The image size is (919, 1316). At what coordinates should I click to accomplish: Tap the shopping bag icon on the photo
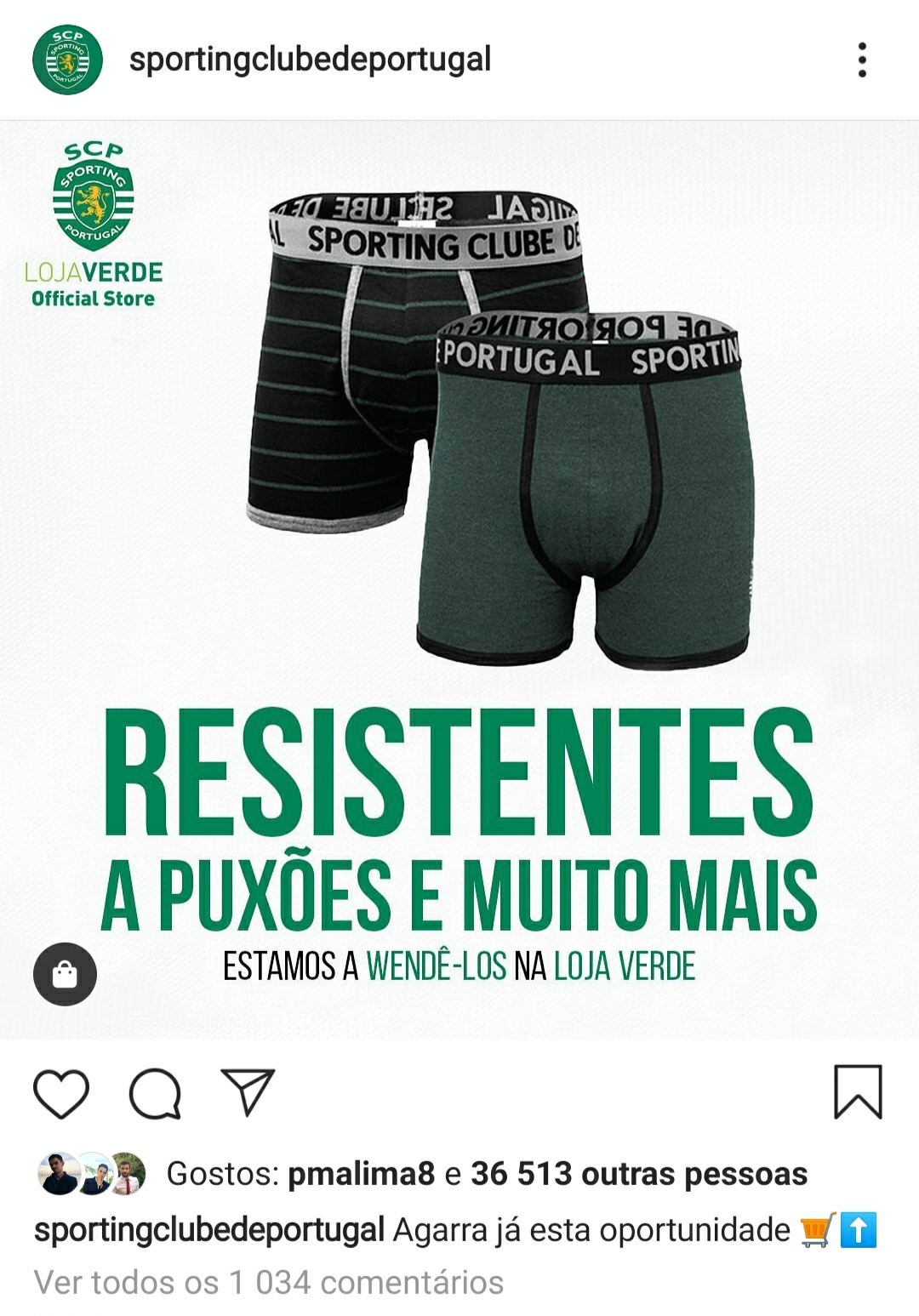65,974
